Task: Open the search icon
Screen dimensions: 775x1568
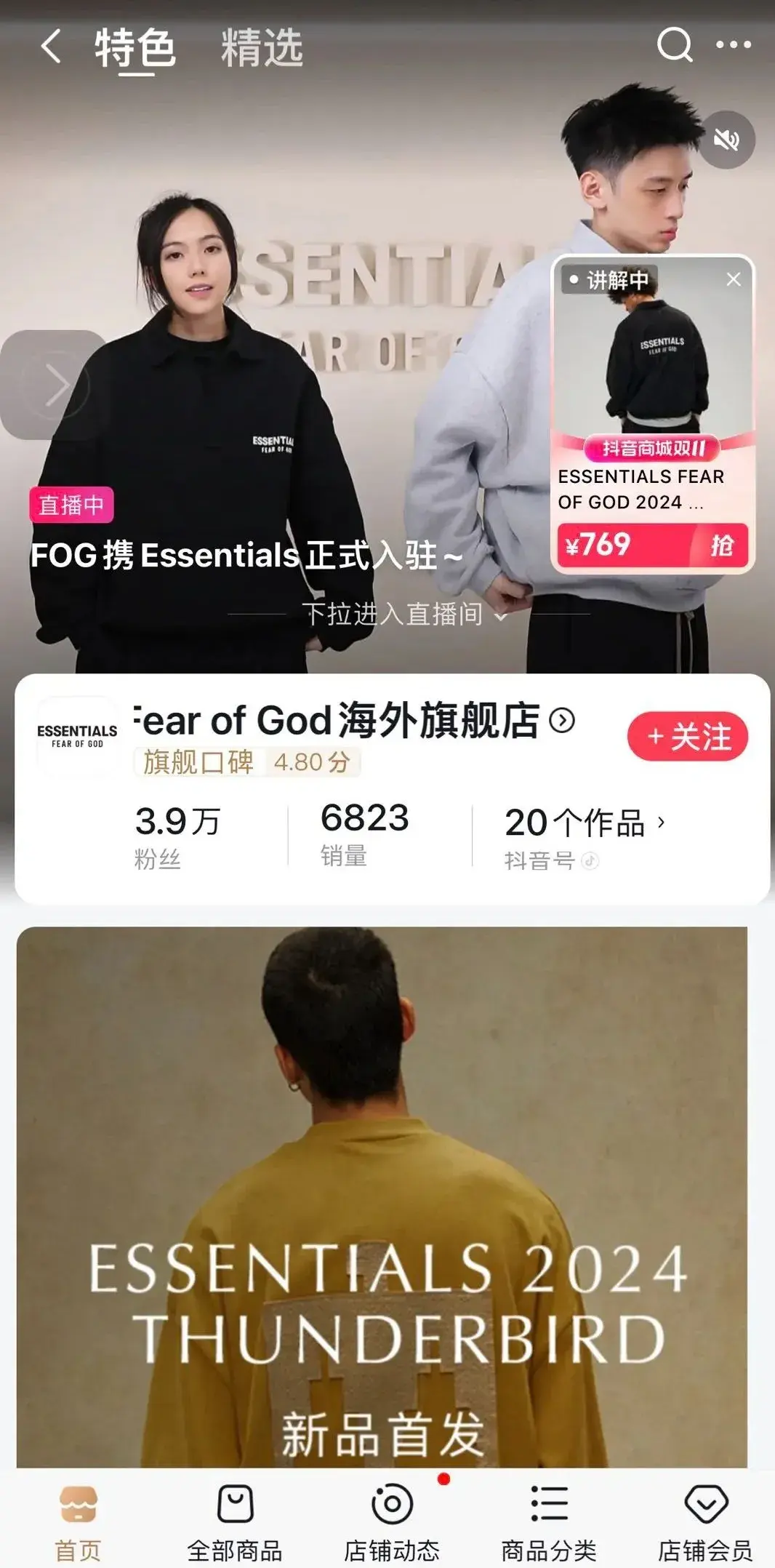Action: pyautogui.click(x=674, y=45)
